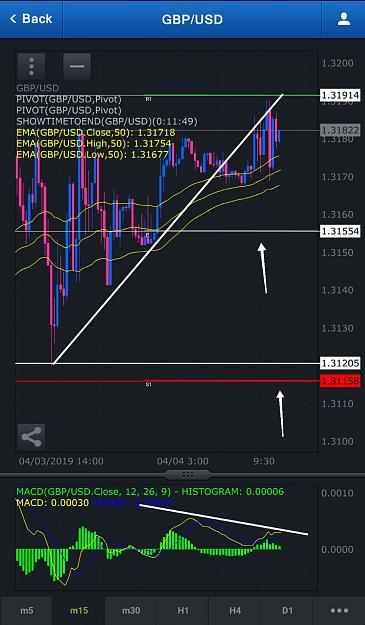The image size is (365, 625).
Task: Tap the minus button on the chart
Action: (77, 66)
